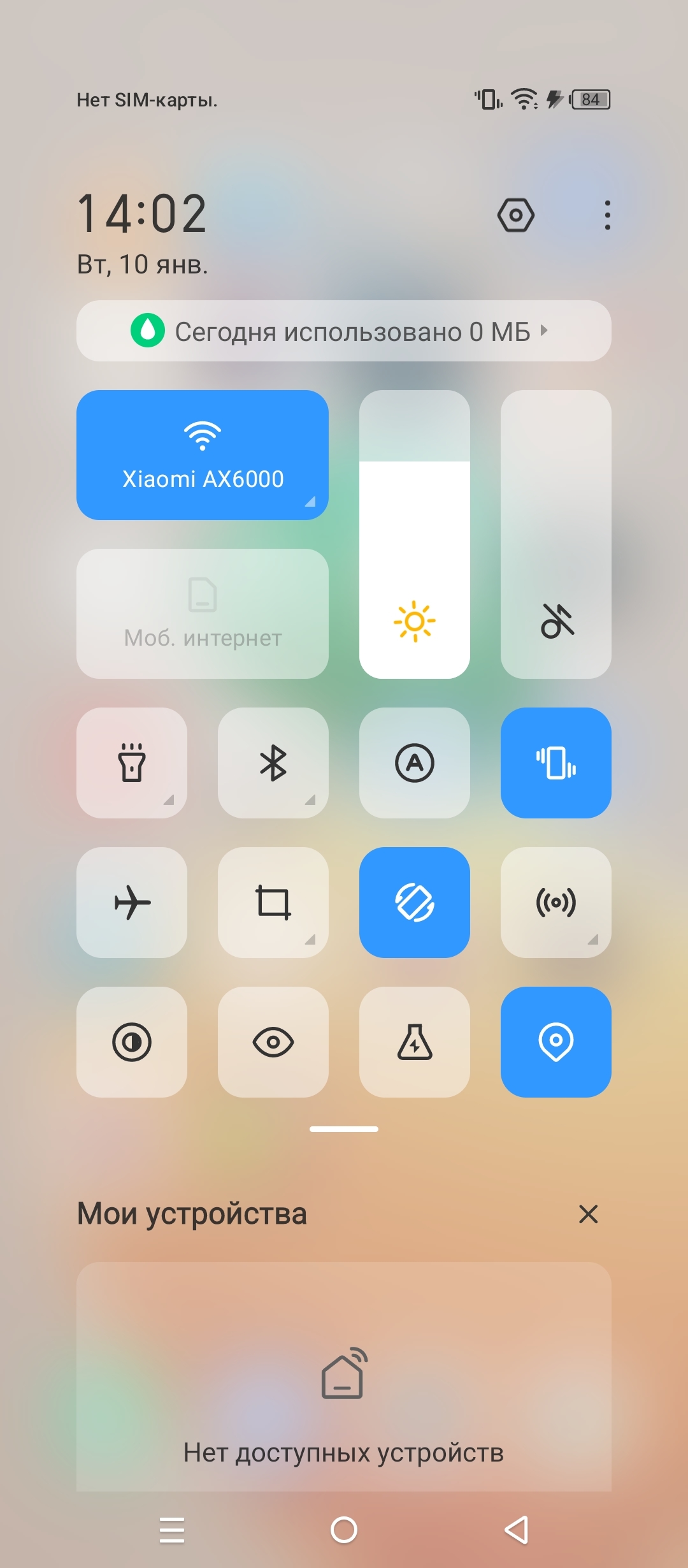
Task: Turn on airplane mode
Action: coord(132,902)
